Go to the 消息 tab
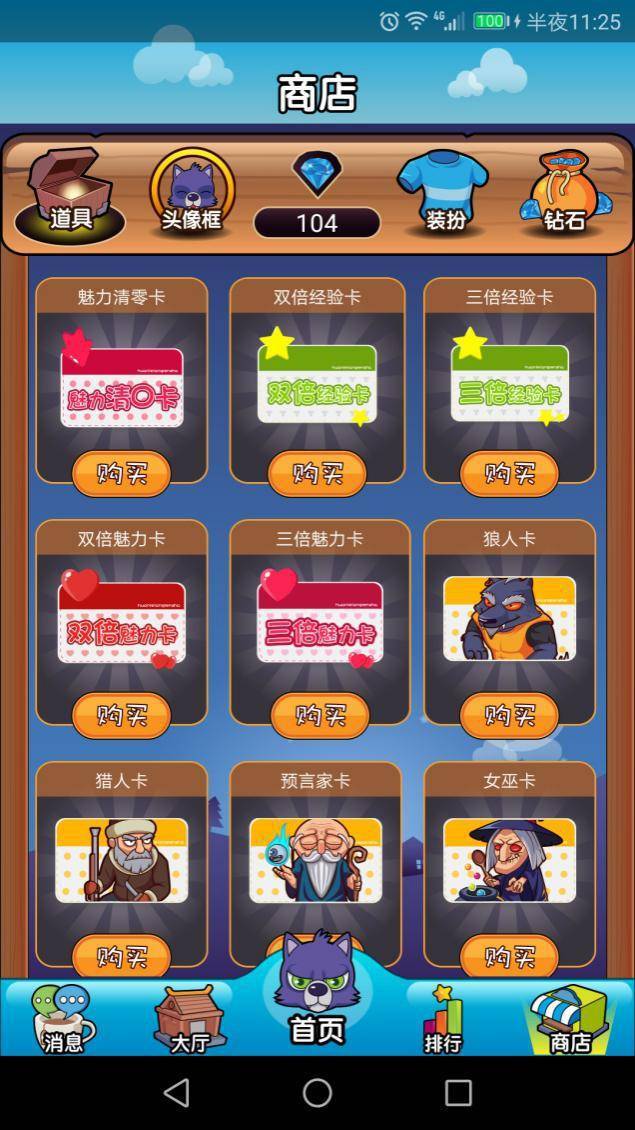Viewport: 635px width, 1130px height. (x=64, y=1020)
